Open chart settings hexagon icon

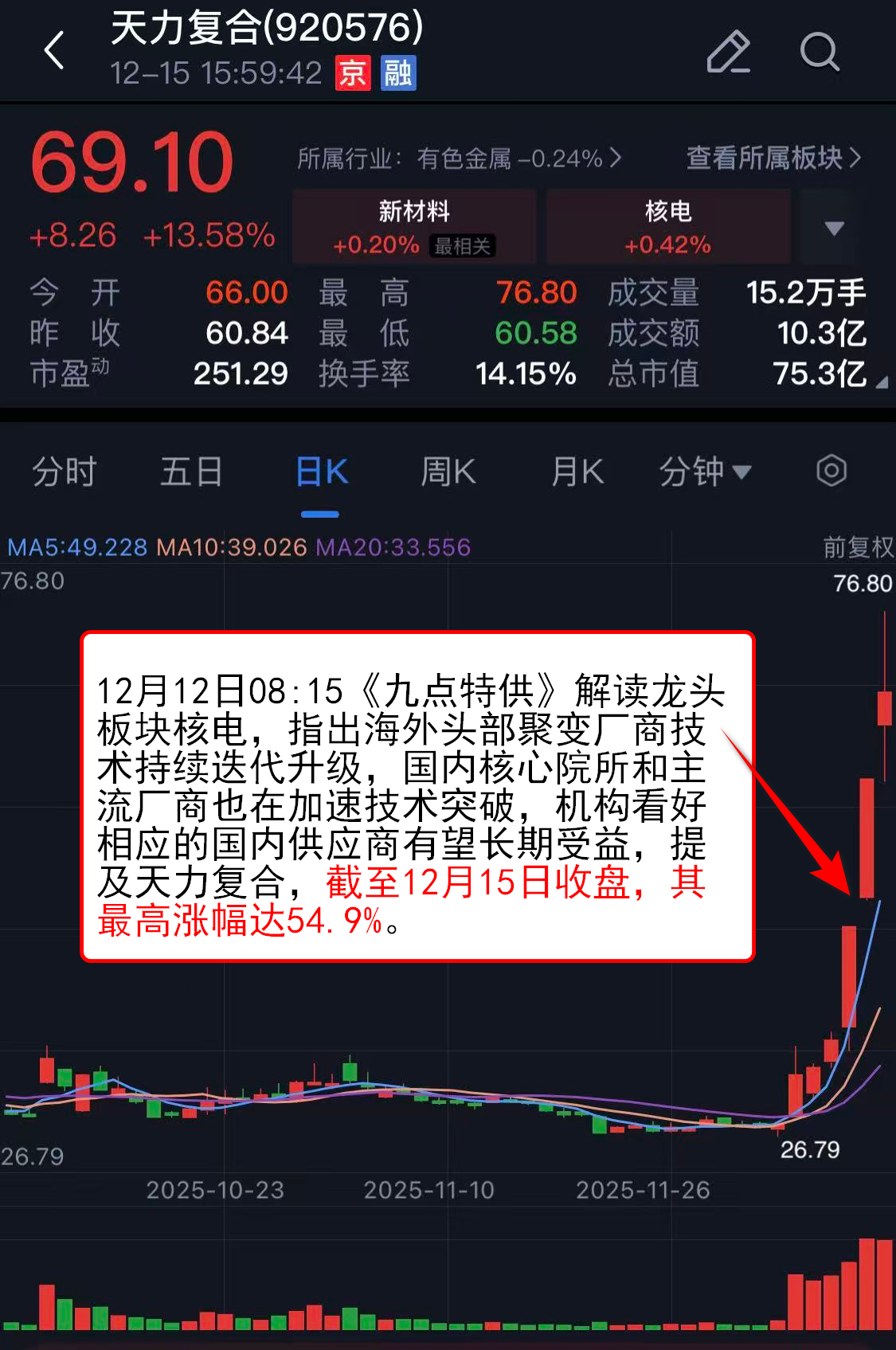[x=831, y=471]
